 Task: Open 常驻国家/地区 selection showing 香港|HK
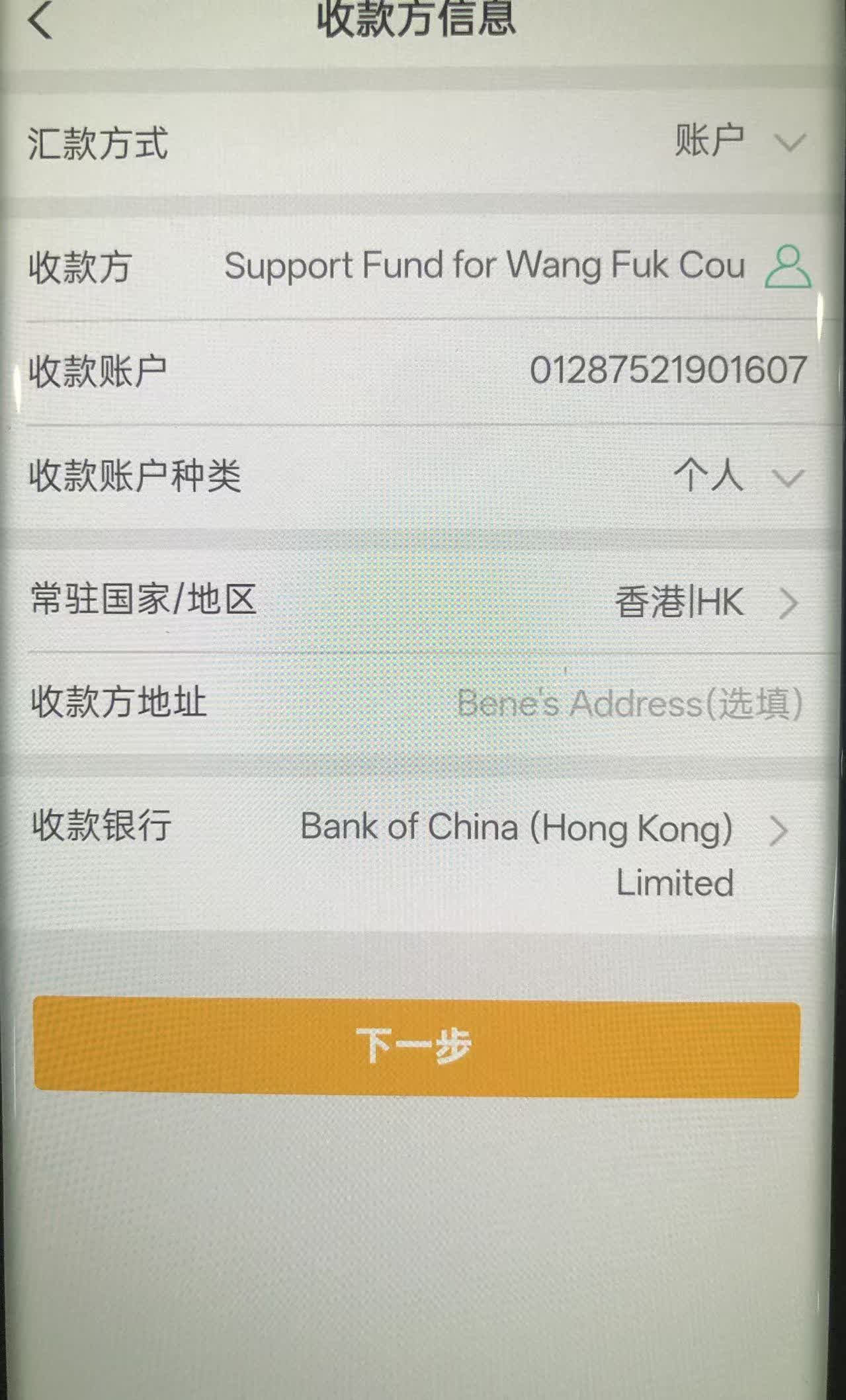click(706, 602)
